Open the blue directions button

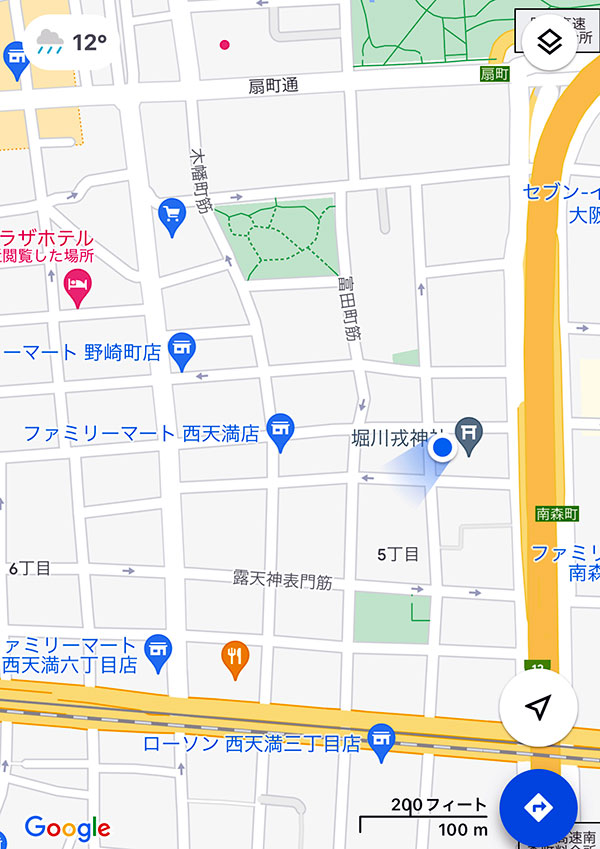[x=538, y=807]
